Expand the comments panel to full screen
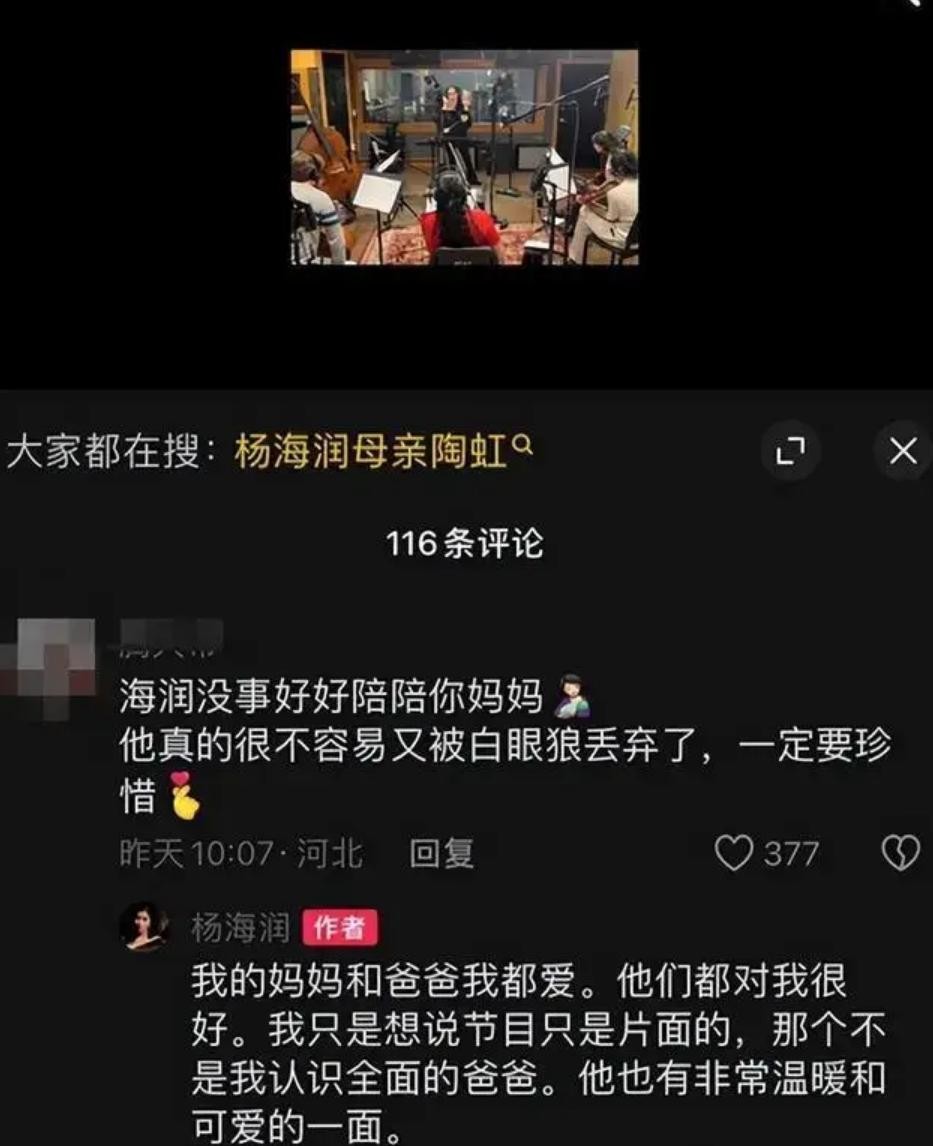The image size is (933, 1146). [x=790, y=452]
